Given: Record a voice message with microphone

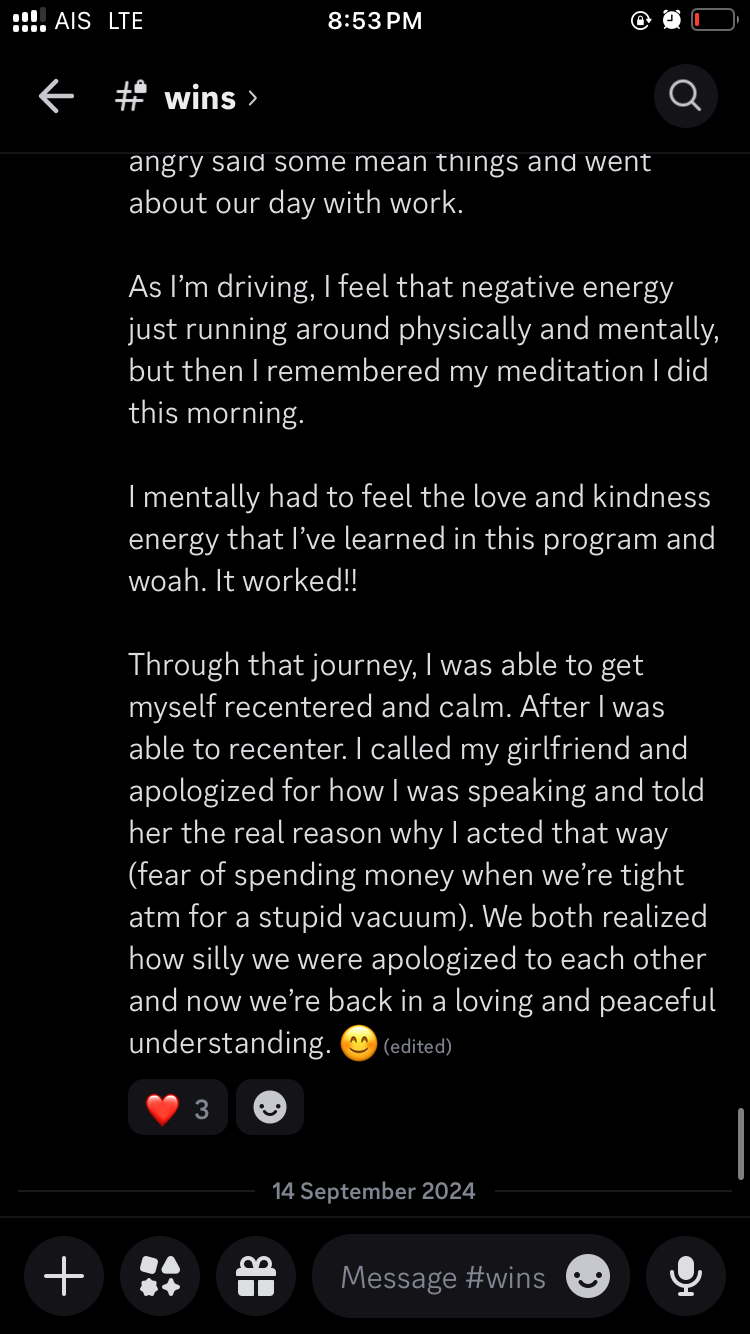Looking at the screenshot, I should (x=686, y=1276).
